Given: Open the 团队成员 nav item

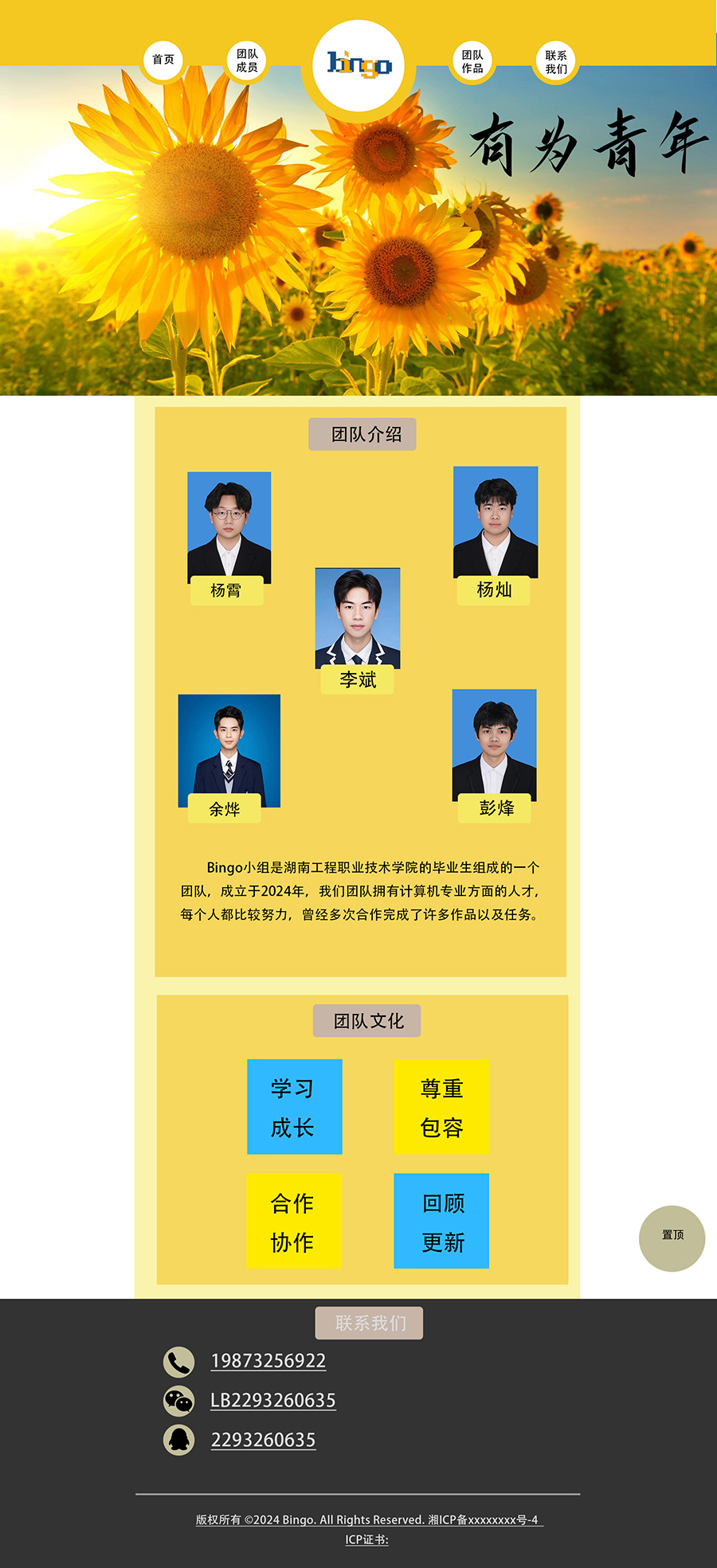Looking at the screenshot, I should pos(247,61).
